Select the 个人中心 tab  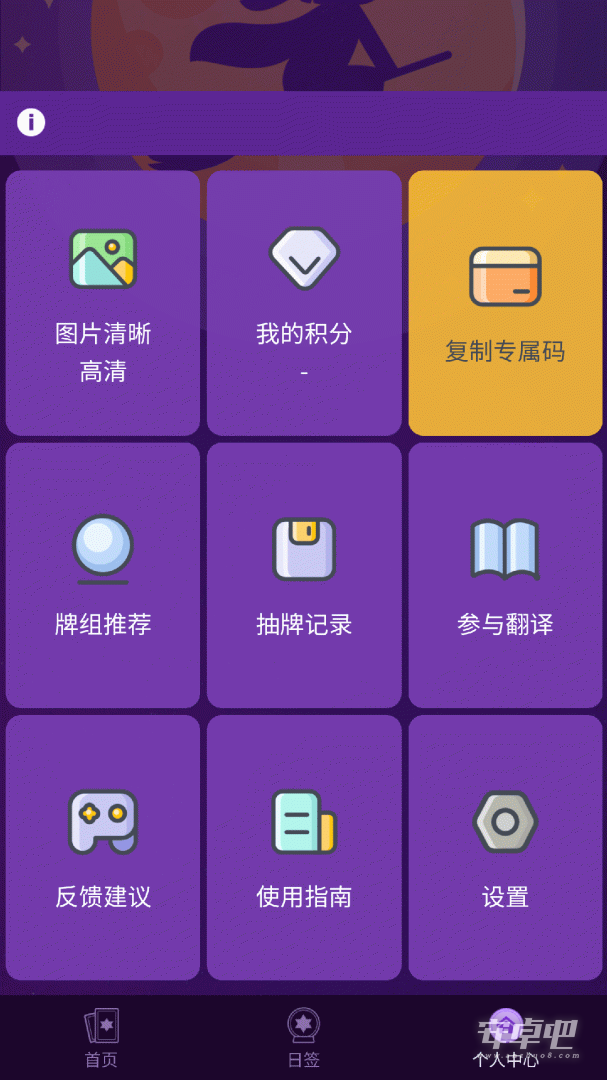pos(506,1038)
